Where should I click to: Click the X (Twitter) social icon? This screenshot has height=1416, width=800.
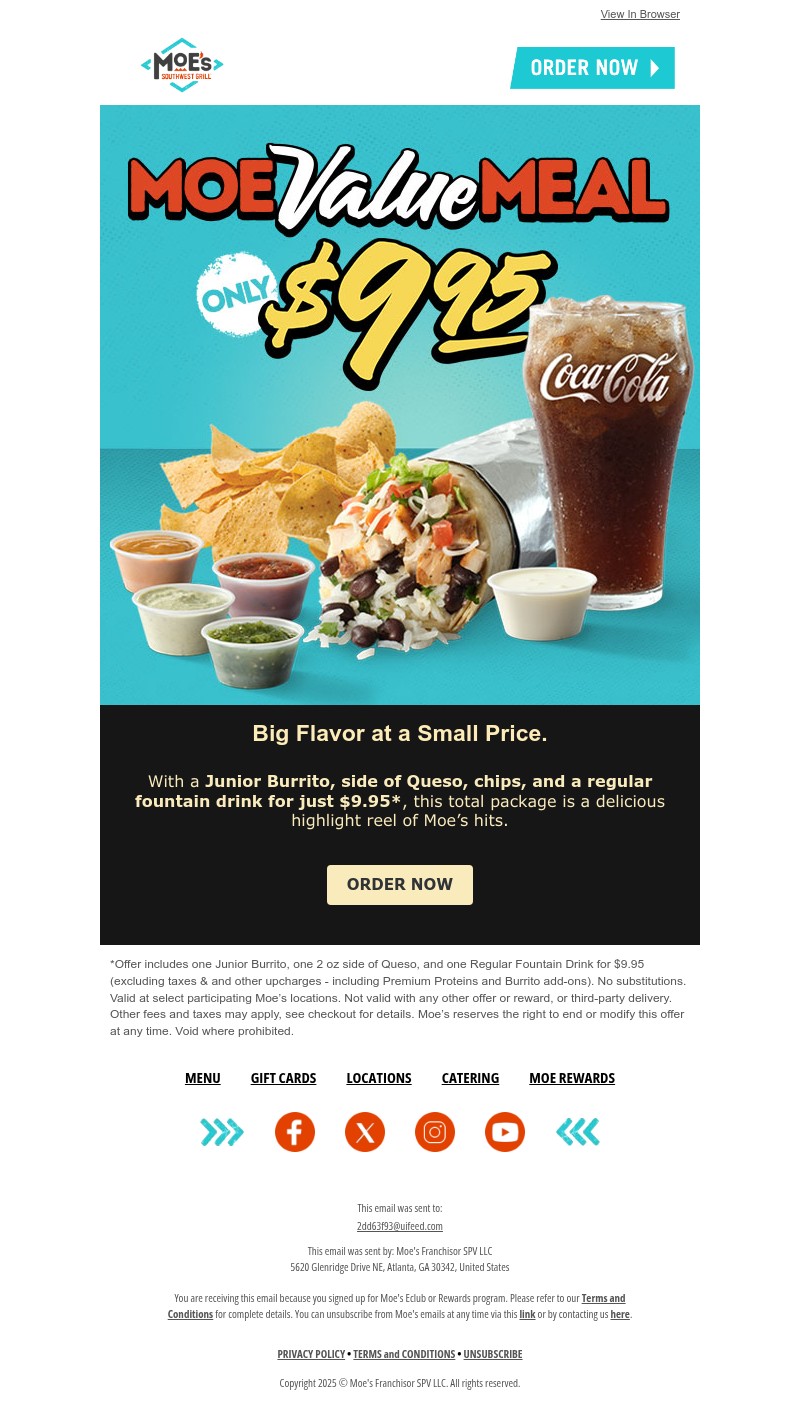365,1132
